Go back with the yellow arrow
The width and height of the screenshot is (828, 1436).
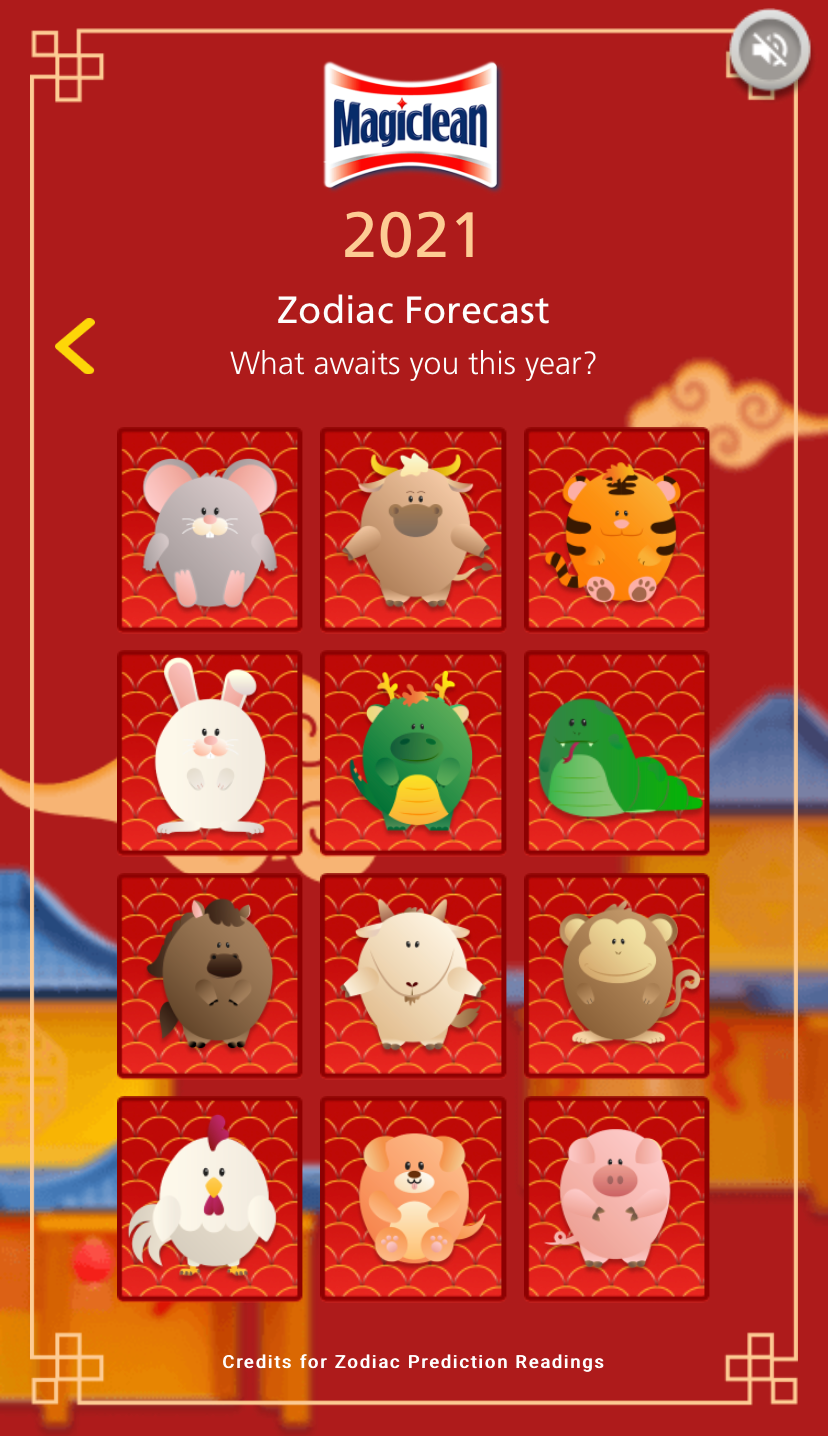point(76,346)
